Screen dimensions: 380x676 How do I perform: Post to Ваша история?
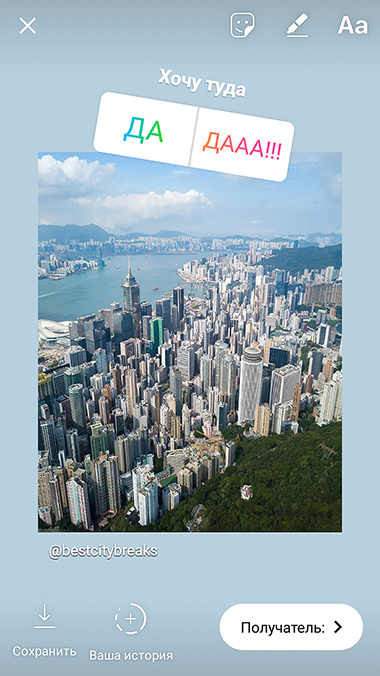click(x=131, y=632)
